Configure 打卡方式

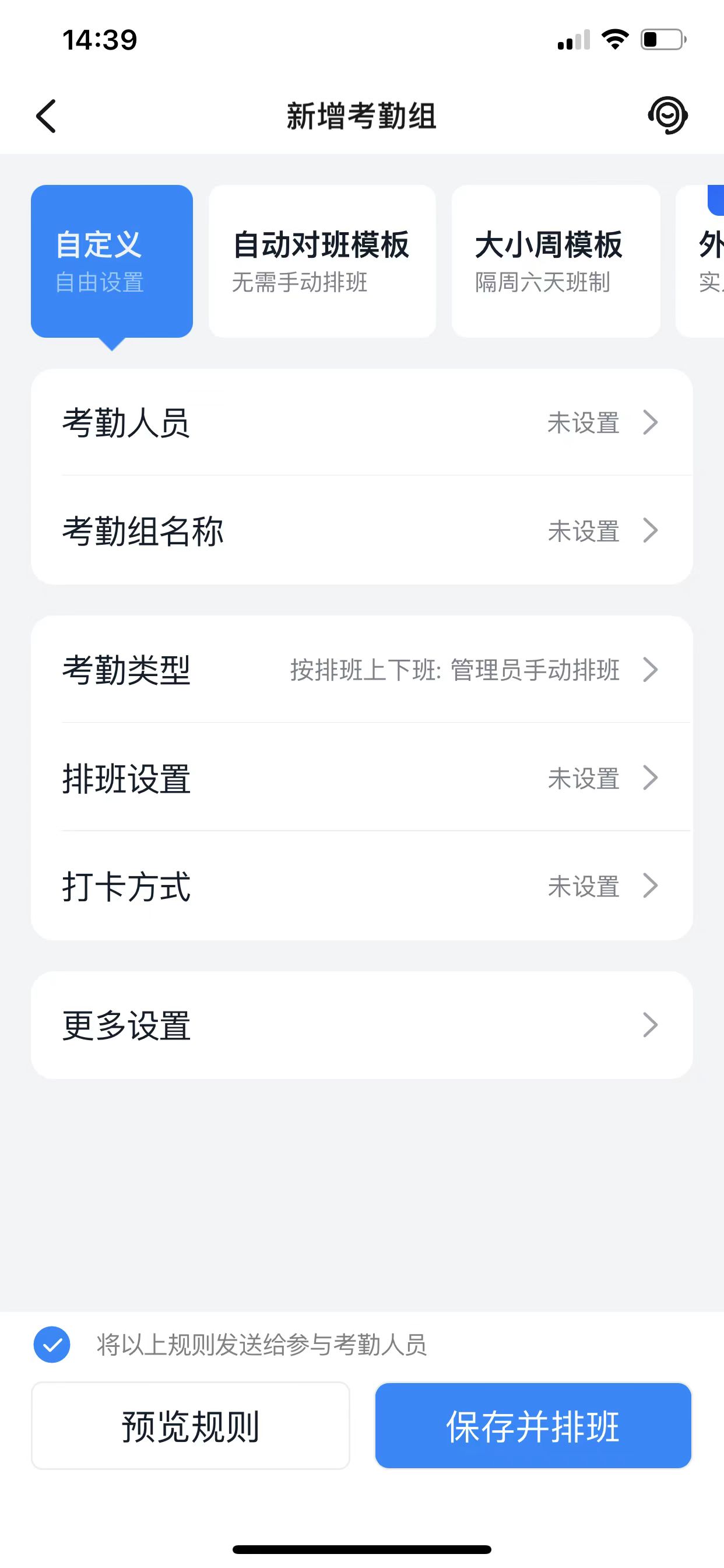(361, 886)
